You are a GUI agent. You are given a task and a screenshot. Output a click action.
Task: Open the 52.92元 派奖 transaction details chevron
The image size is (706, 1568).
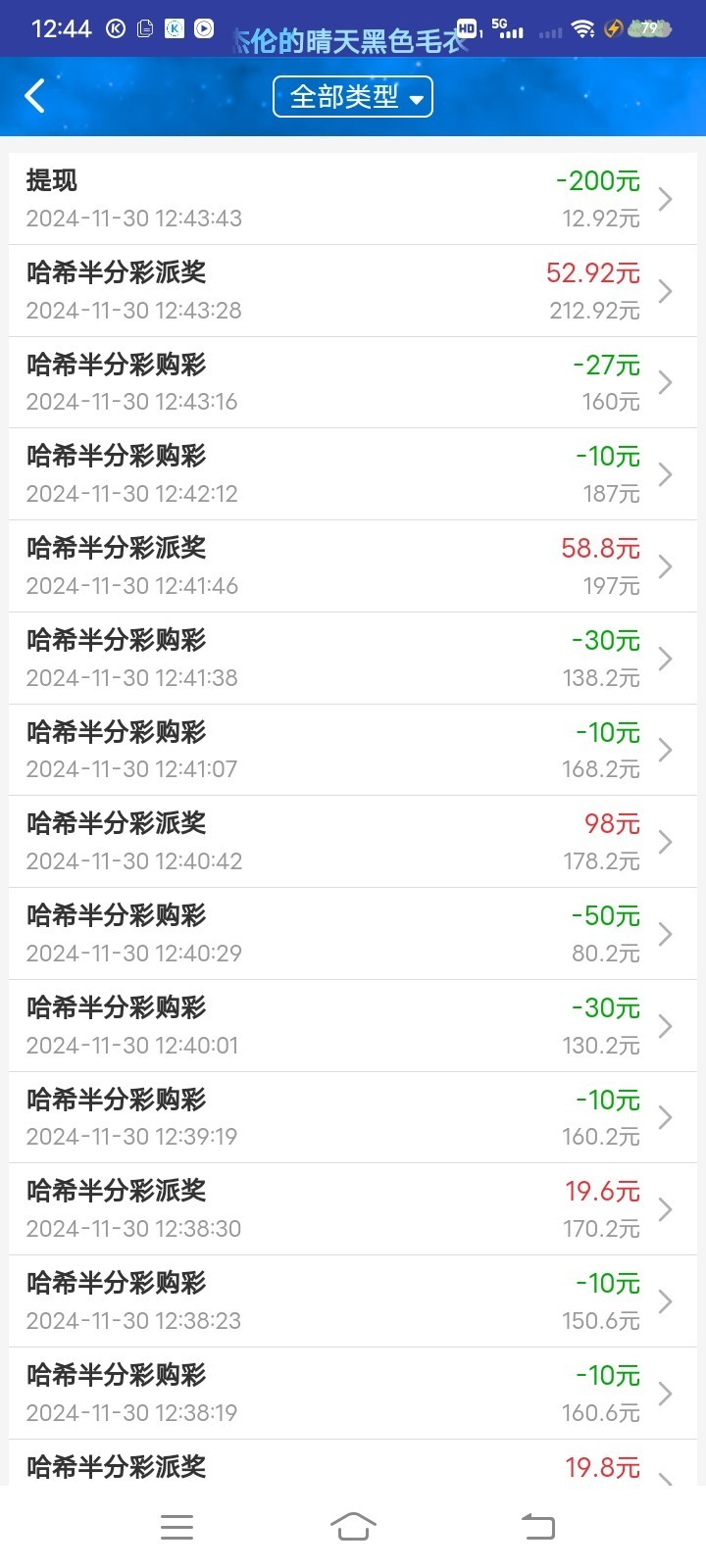666,290
